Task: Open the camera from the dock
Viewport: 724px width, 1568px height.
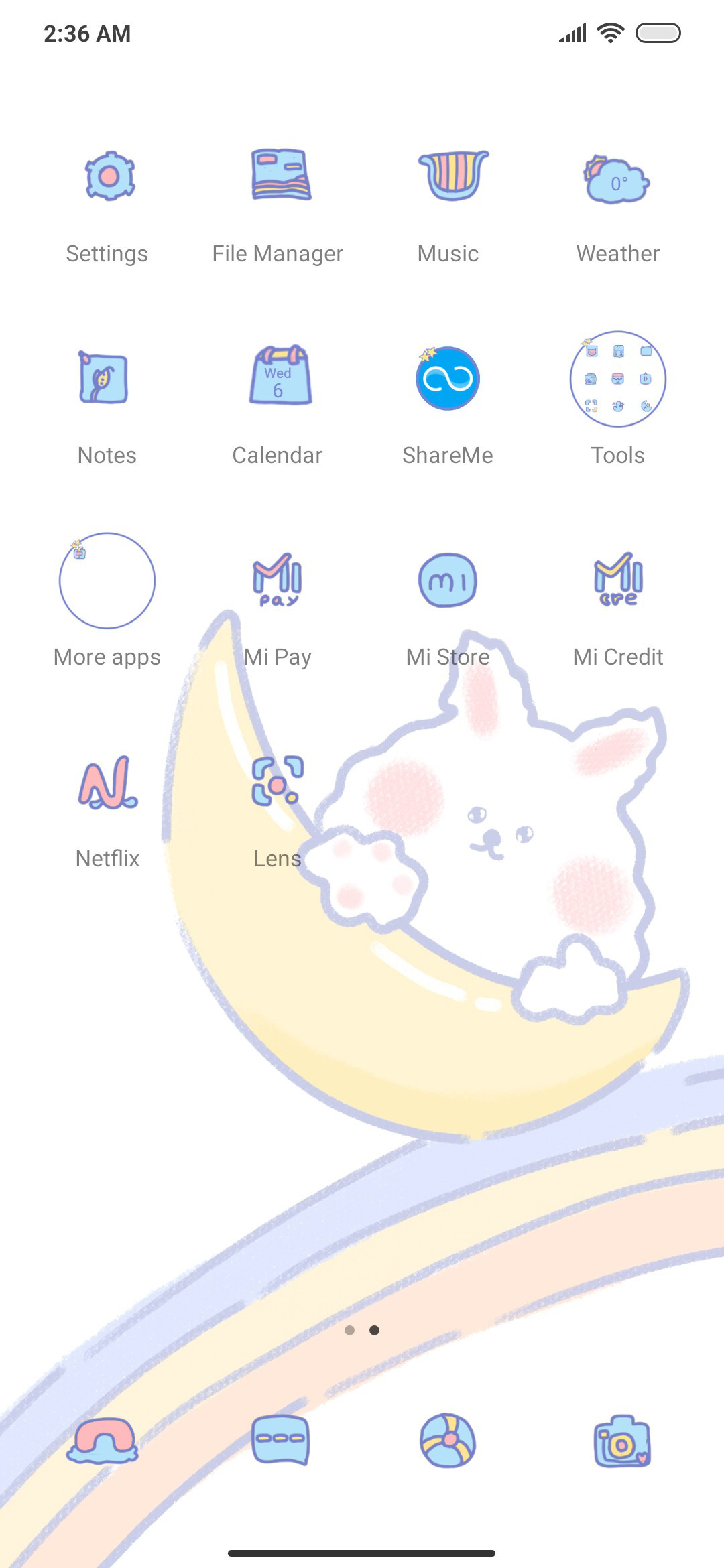Action: pyautogui.click(x=623, y=1441)
